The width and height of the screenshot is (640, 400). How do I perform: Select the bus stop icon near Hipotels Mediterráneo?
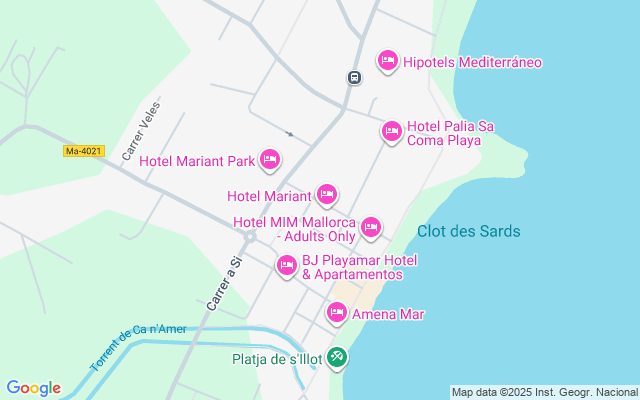coord(354,77)
